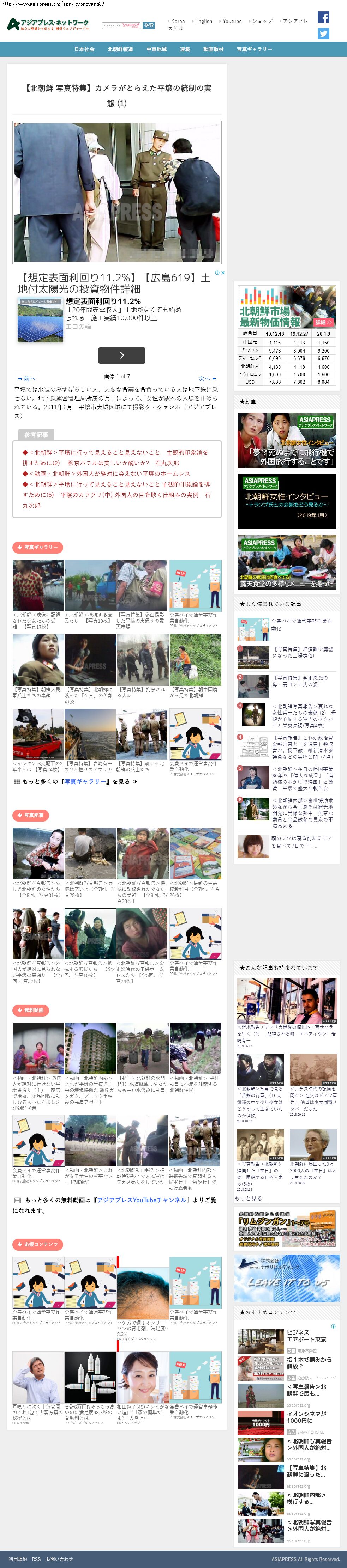Open the 日本社会 navigation tab
This screenshot has width=347, height=1568.
click(85, 49)
